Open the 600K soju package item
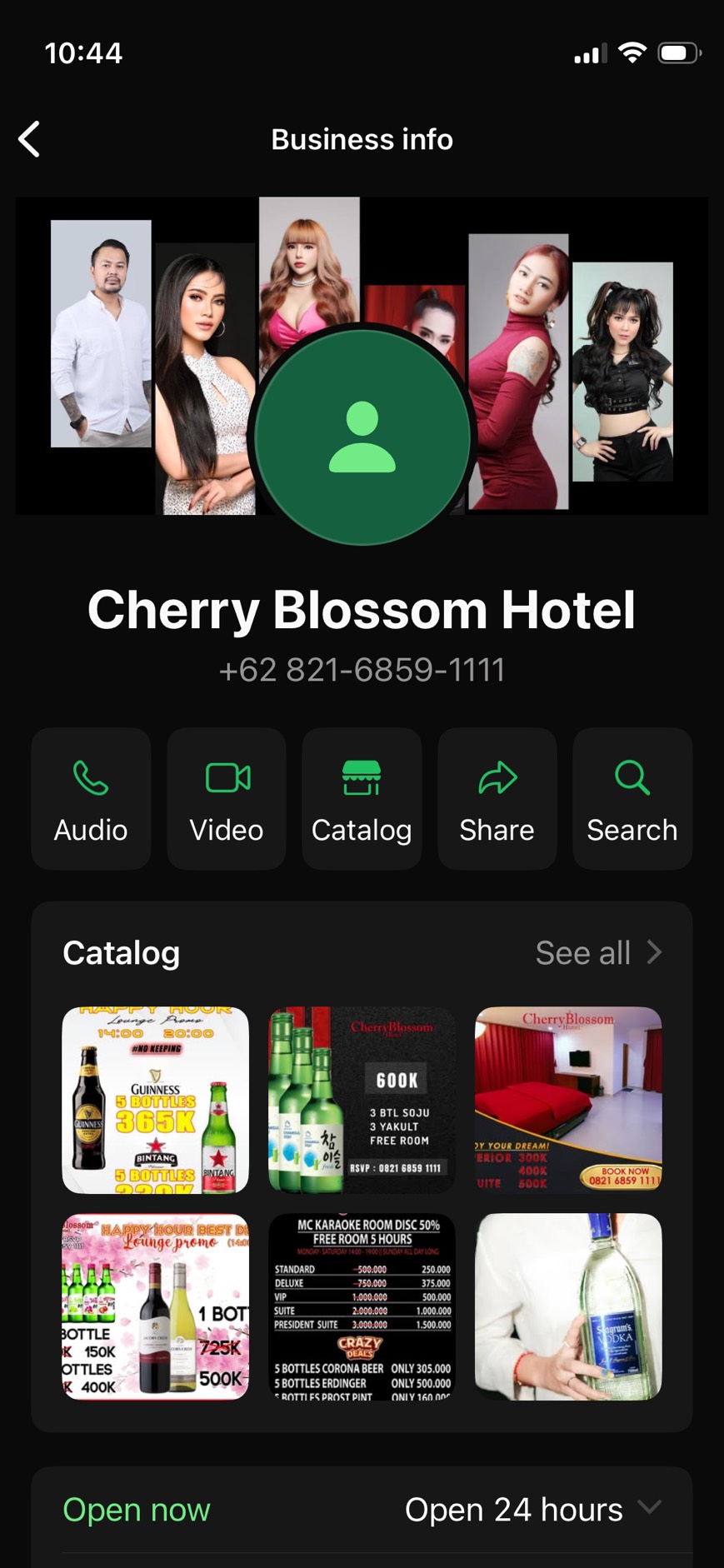Image resolution: width=724 pixels, height=1568 pixels. coord(362,1100)
